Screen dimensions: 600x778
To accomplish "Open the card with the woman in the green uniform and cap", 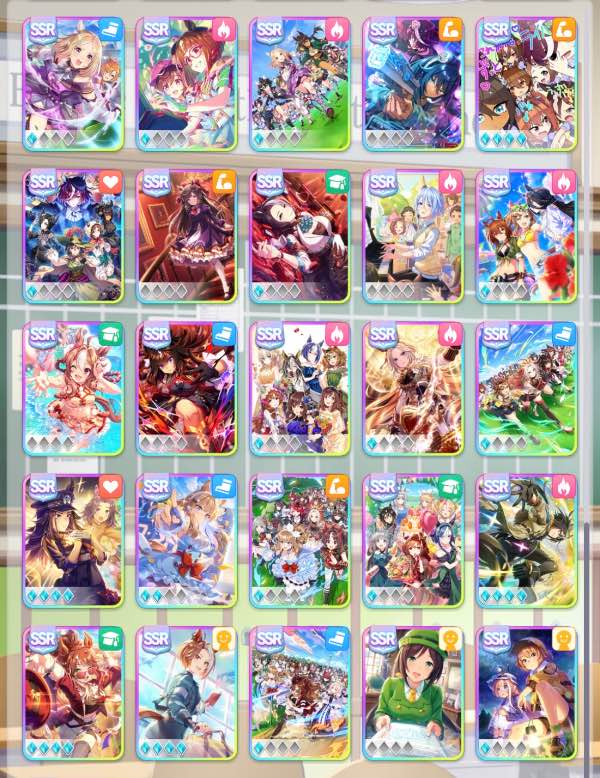I will (413, 693).
